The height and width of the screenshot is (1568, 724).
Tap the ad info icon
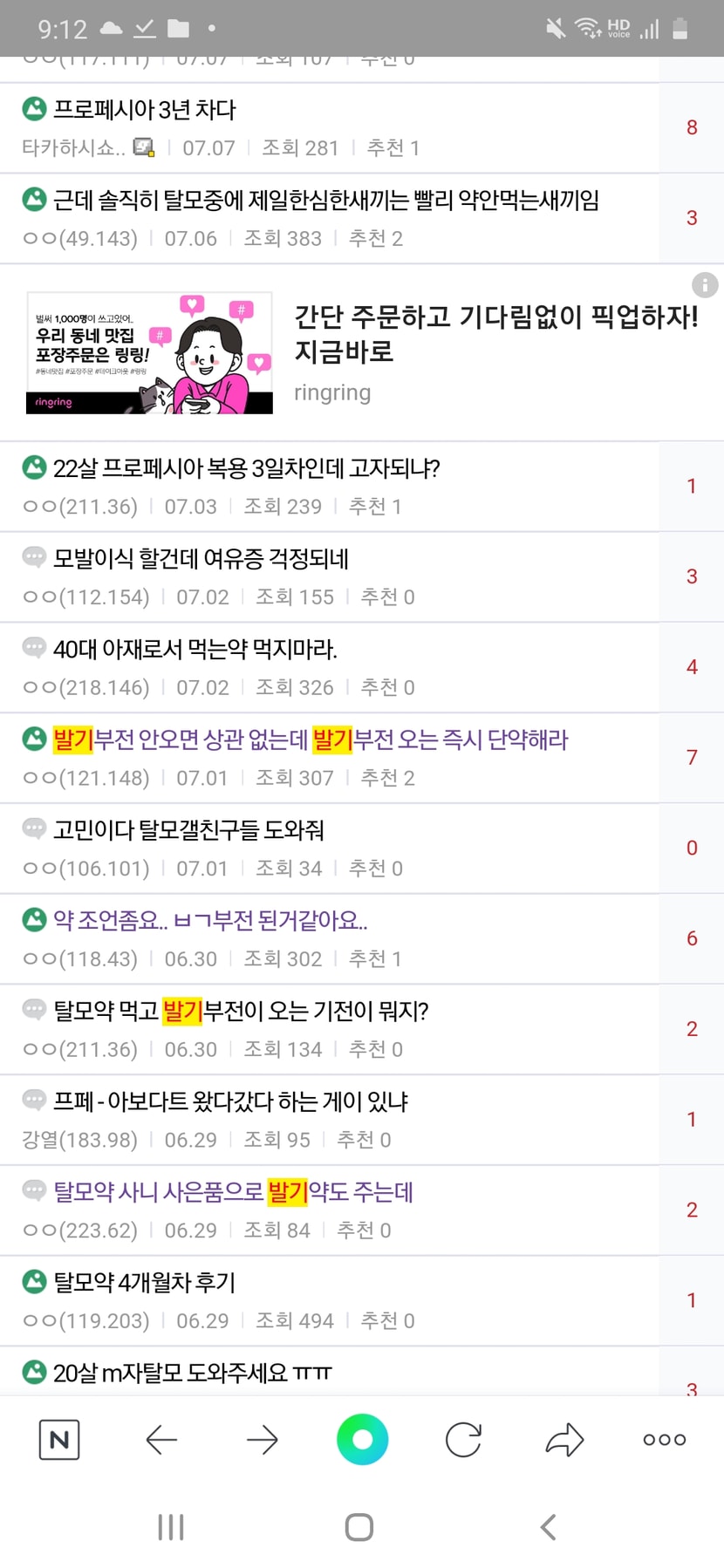point(705,284)
